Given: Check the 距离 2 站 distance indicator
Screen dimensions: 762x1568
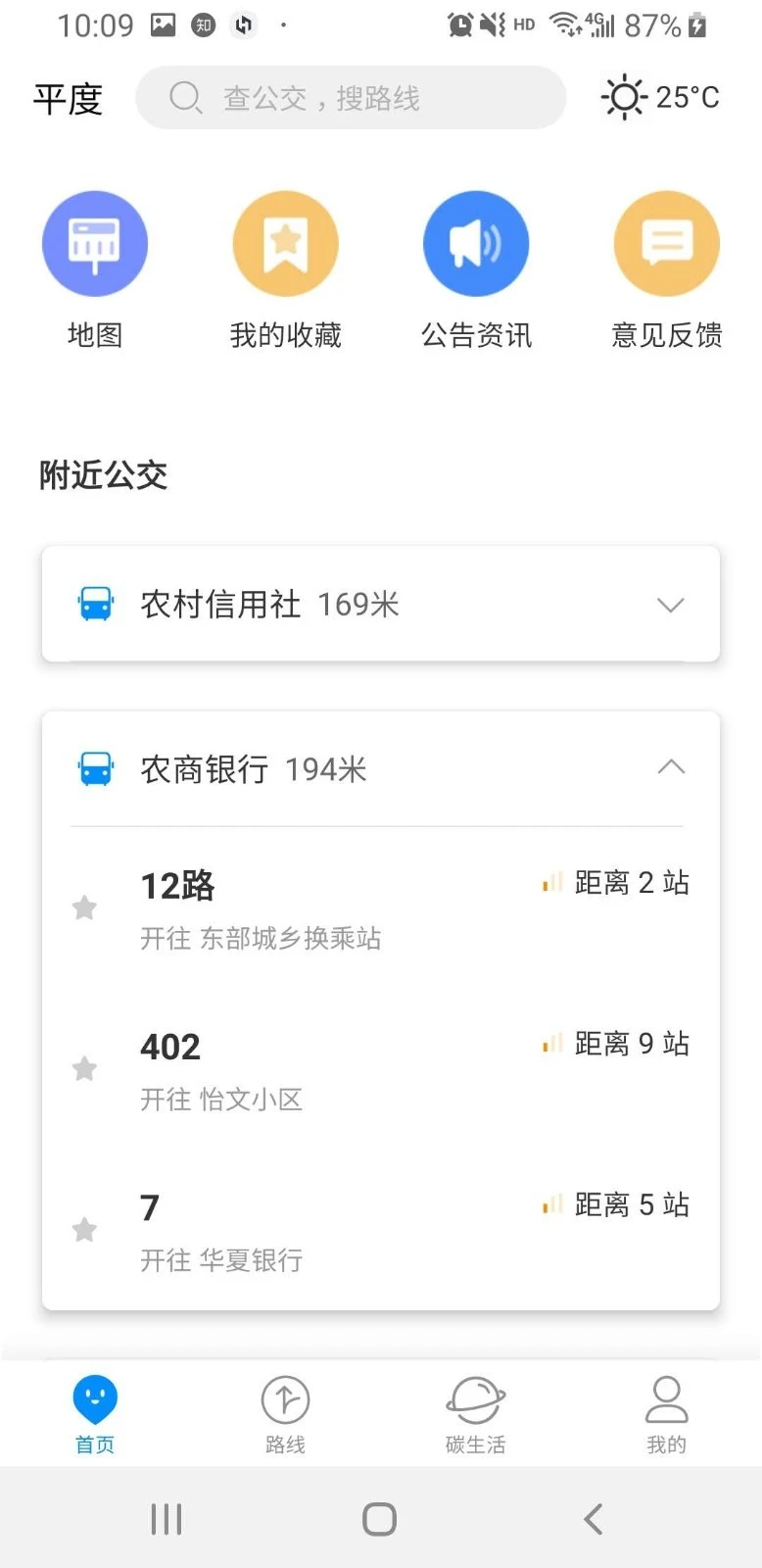Looking at the screenshot, I should click(615, 883).
